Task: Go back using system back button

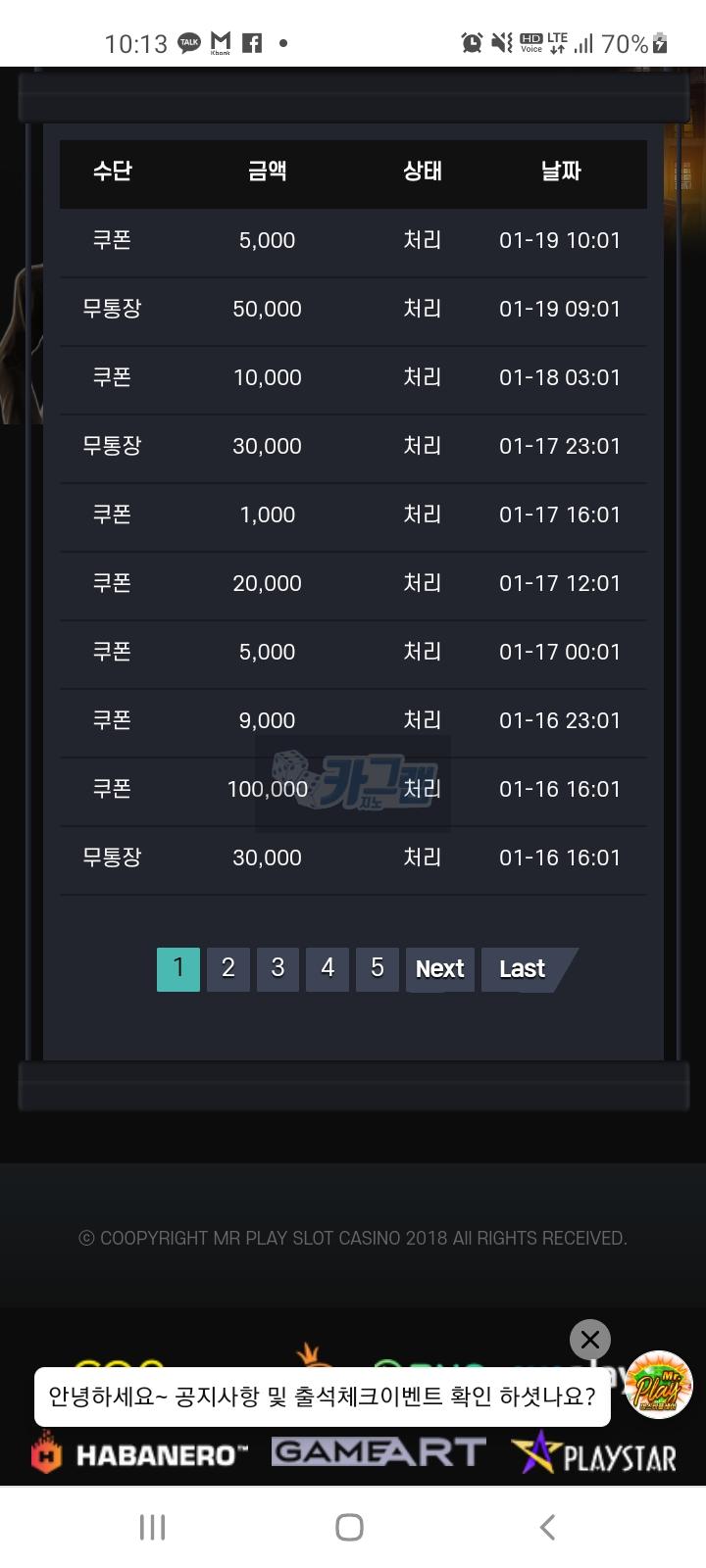Action: pos(547,1527)
